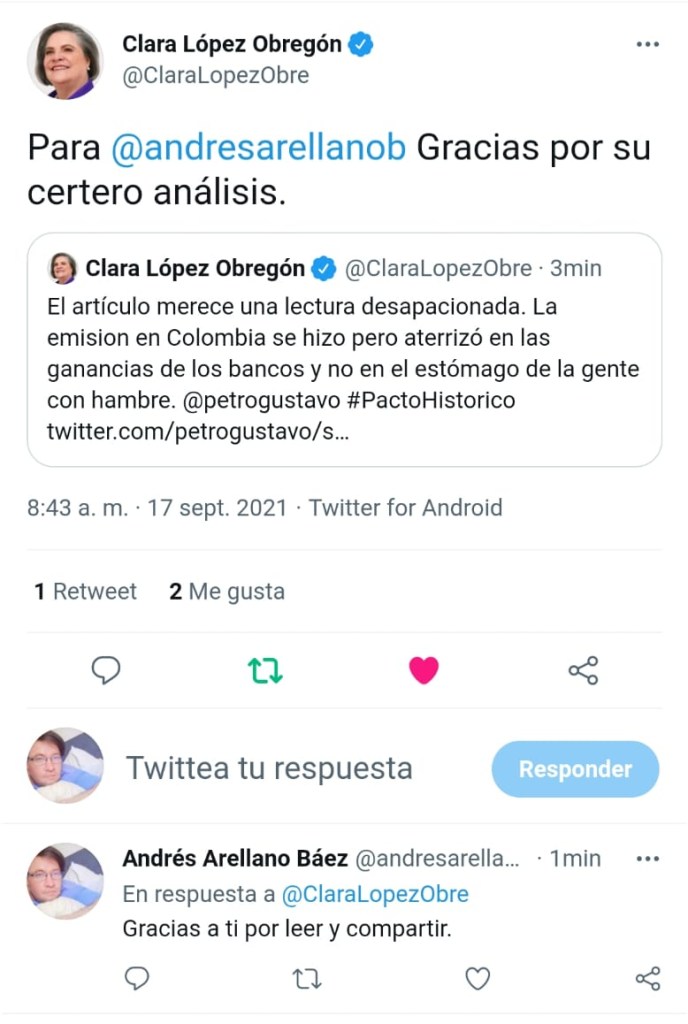Share the main tweet
Viewport: 688px width, 1024px height.
[583, 670]
